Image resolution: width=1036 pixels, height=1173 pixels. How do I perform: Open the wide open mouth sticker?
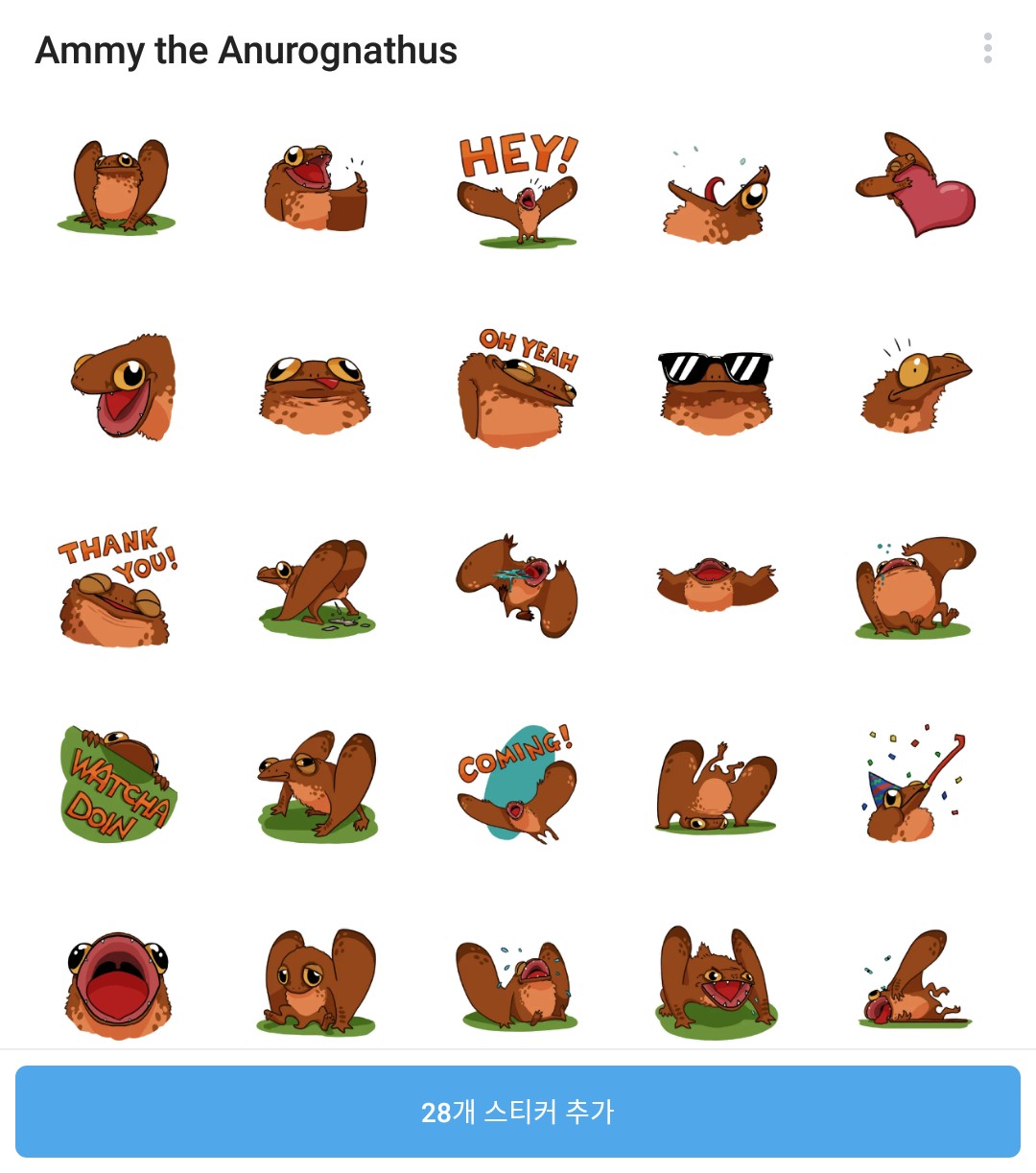click(x=117, y=983)
